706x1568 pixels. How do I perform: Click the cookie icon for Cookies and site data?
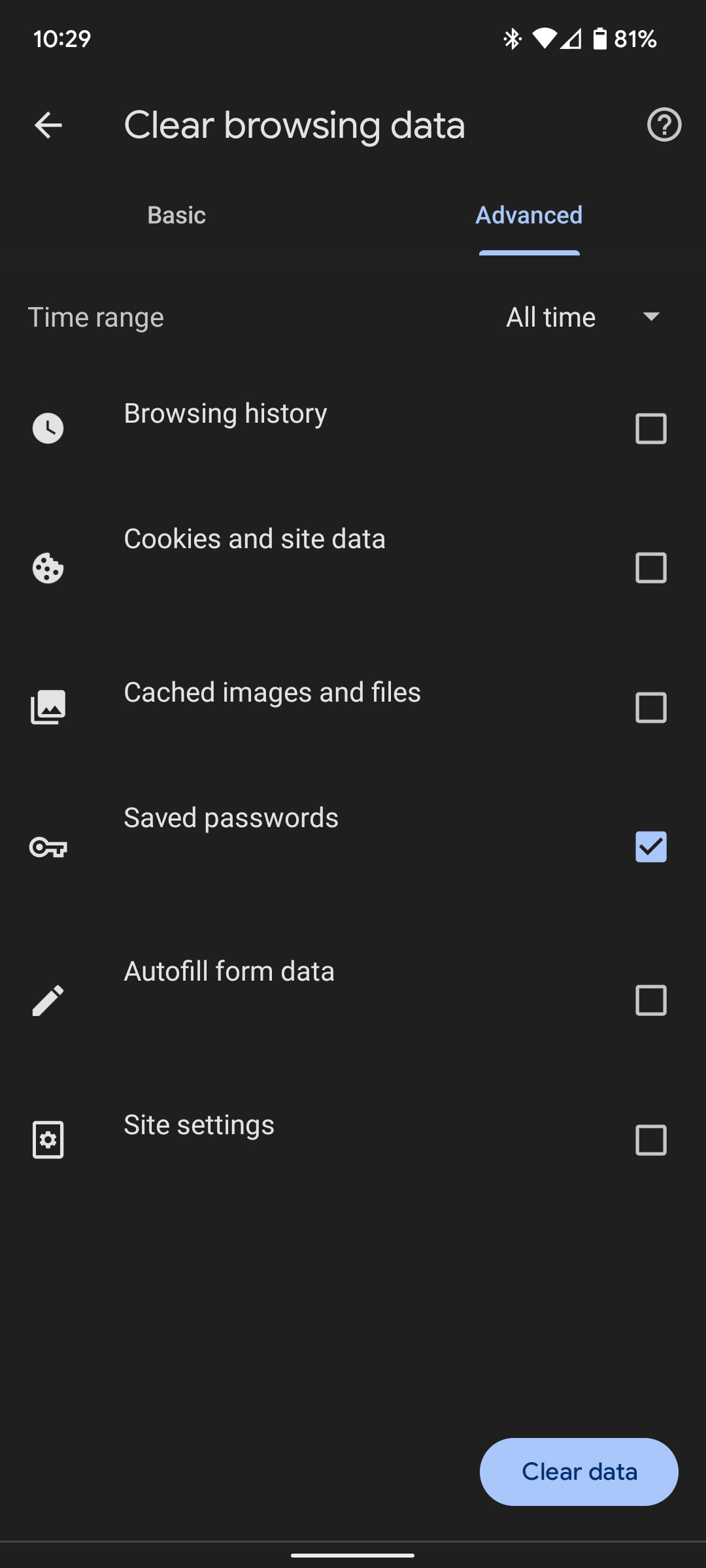coord(48,568)
